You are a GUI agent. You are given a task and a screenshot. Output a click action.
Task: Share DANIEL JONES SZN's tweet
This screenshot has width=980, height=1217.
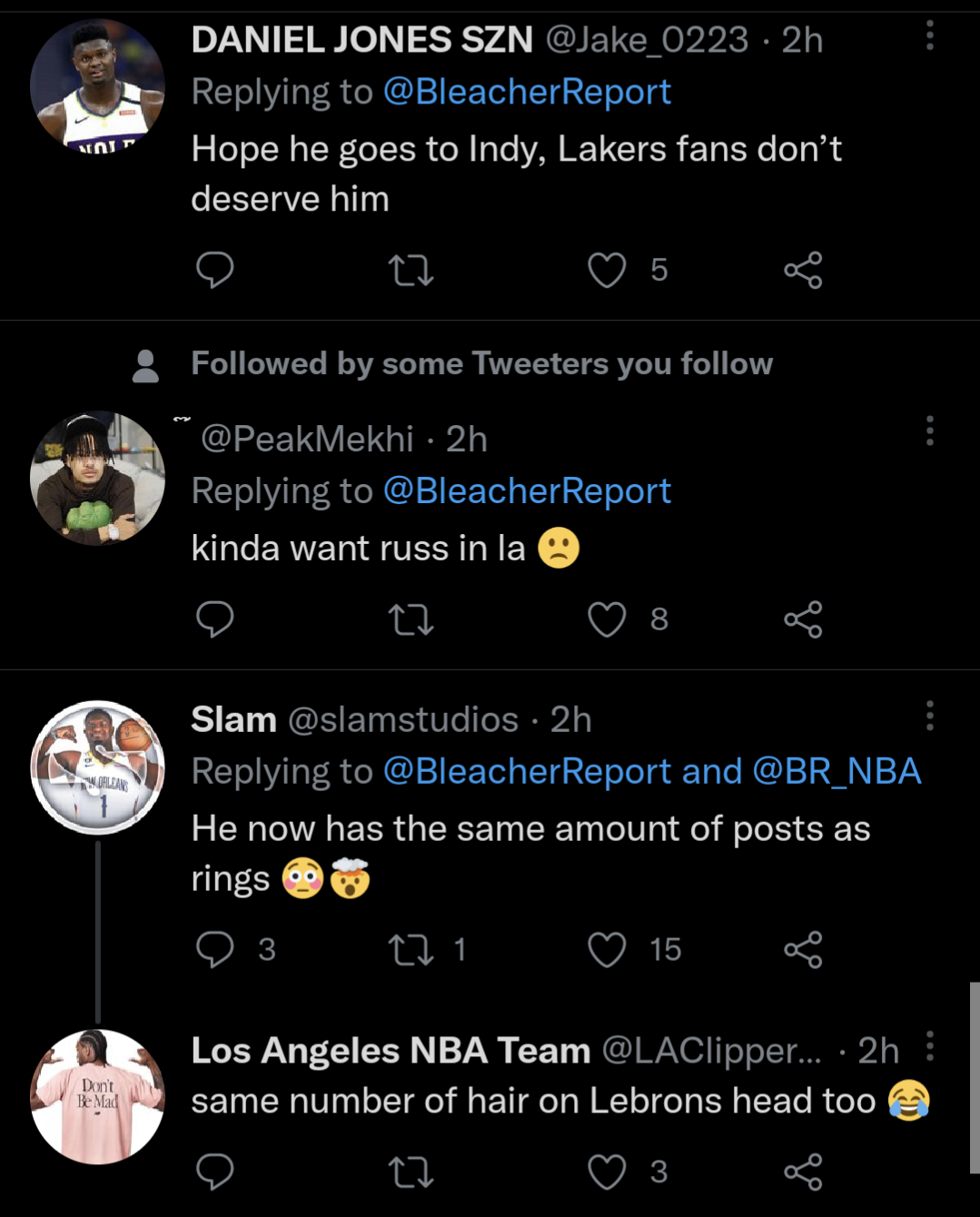pos(803,268)
